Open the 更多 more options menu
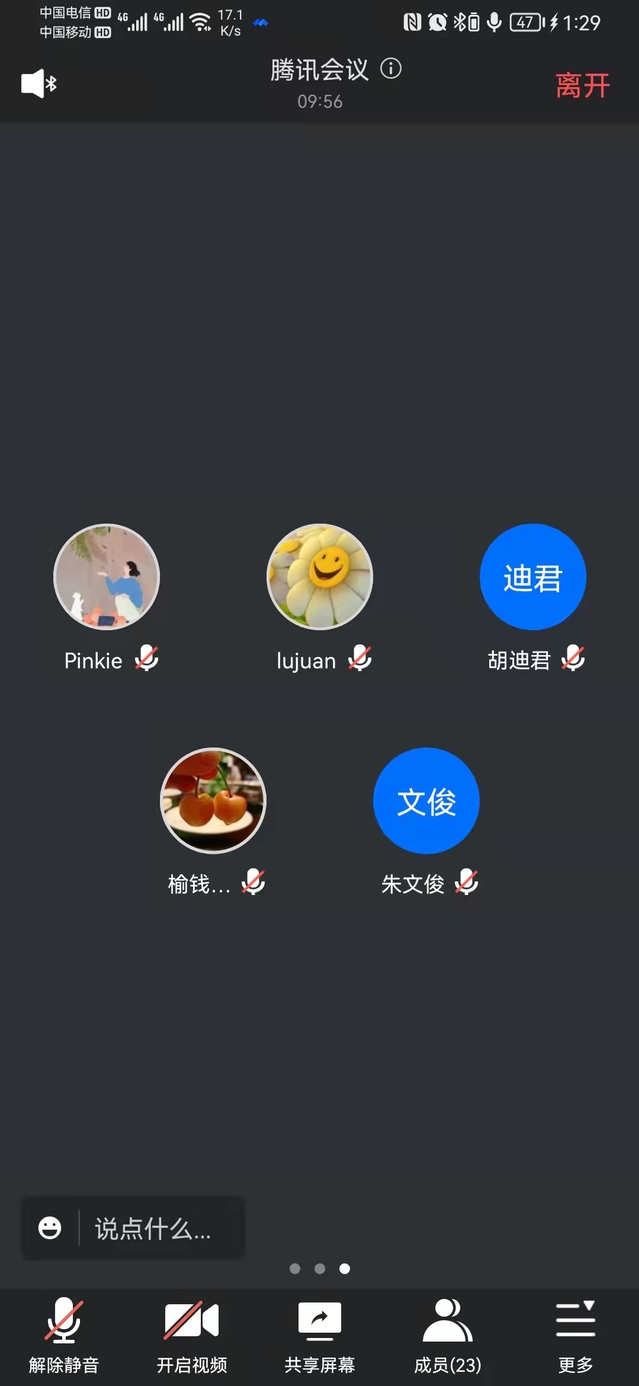Viewport: 639px width, 1386px height. point(575,1334)
